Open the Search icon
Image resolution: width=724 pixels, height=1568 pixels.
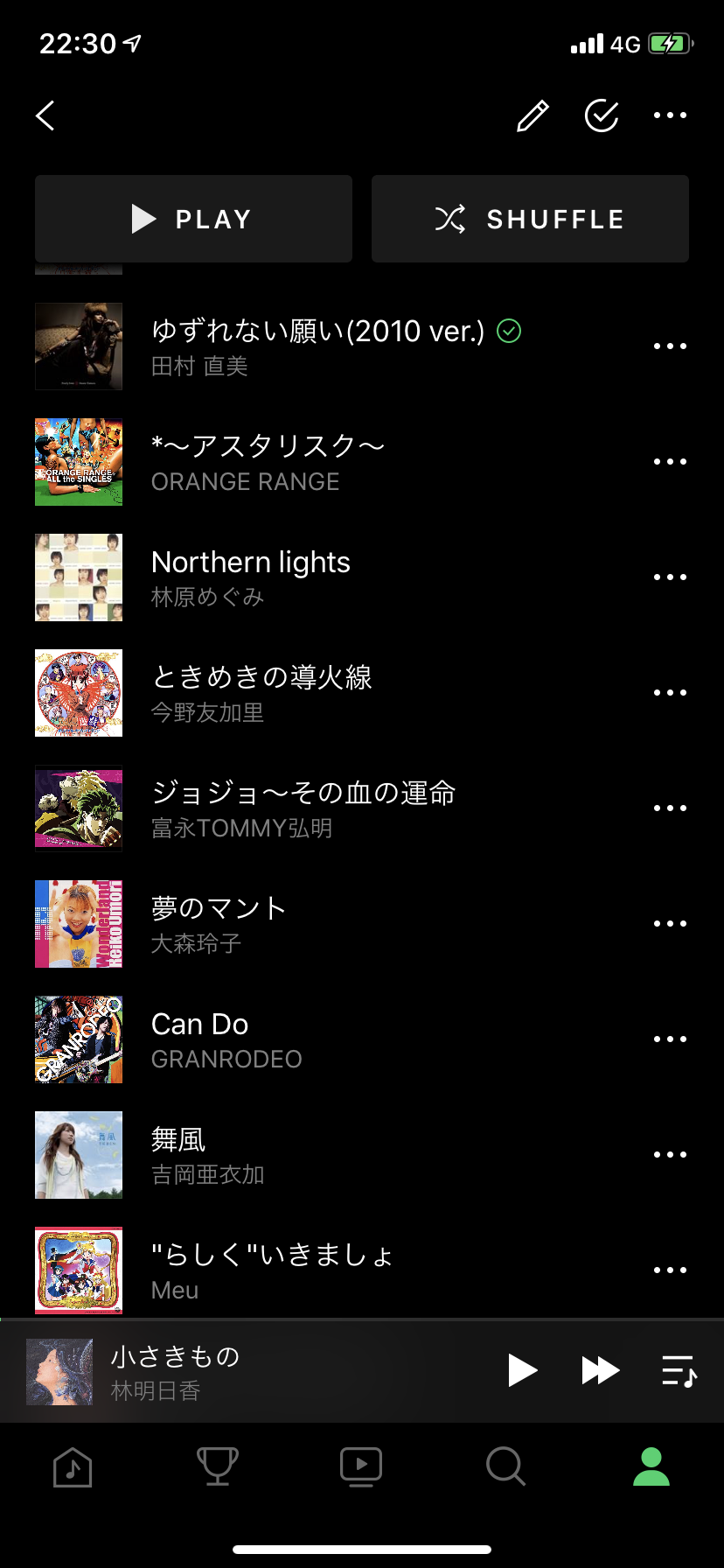pos(506,1467)
